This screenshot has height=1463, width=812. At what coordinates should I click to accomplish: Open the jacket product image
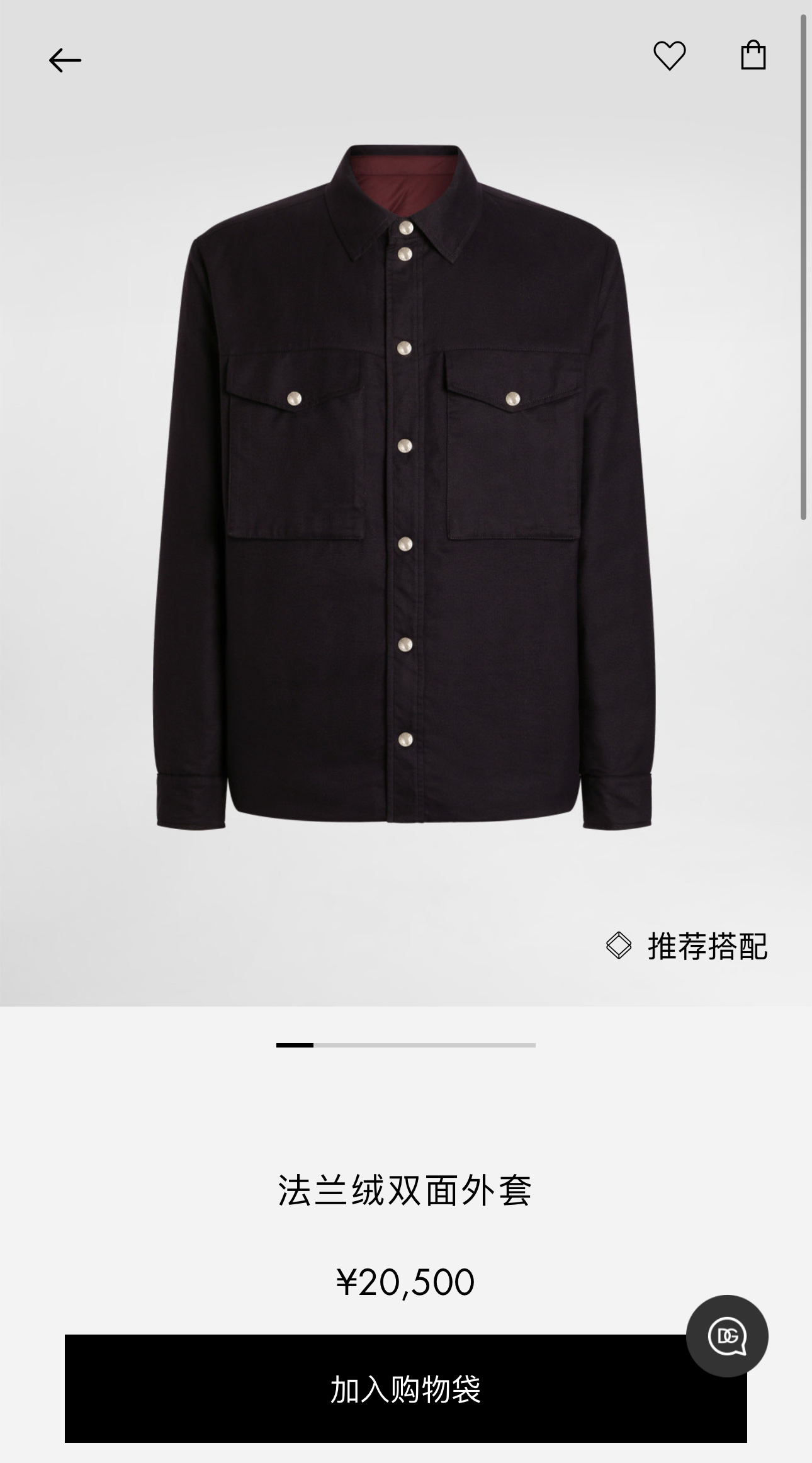tap(404, 491)
